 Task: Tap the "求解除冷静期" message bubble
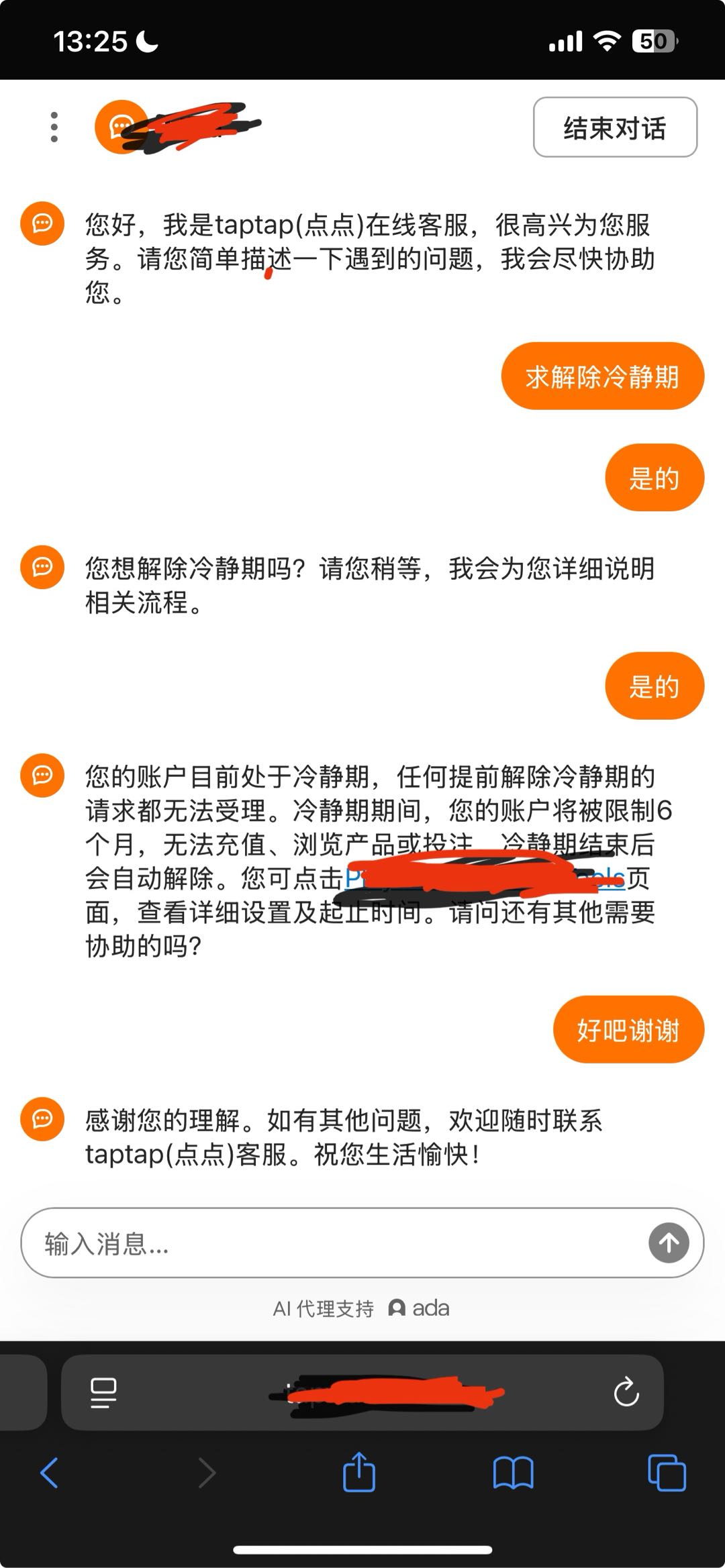pos(602,376)
